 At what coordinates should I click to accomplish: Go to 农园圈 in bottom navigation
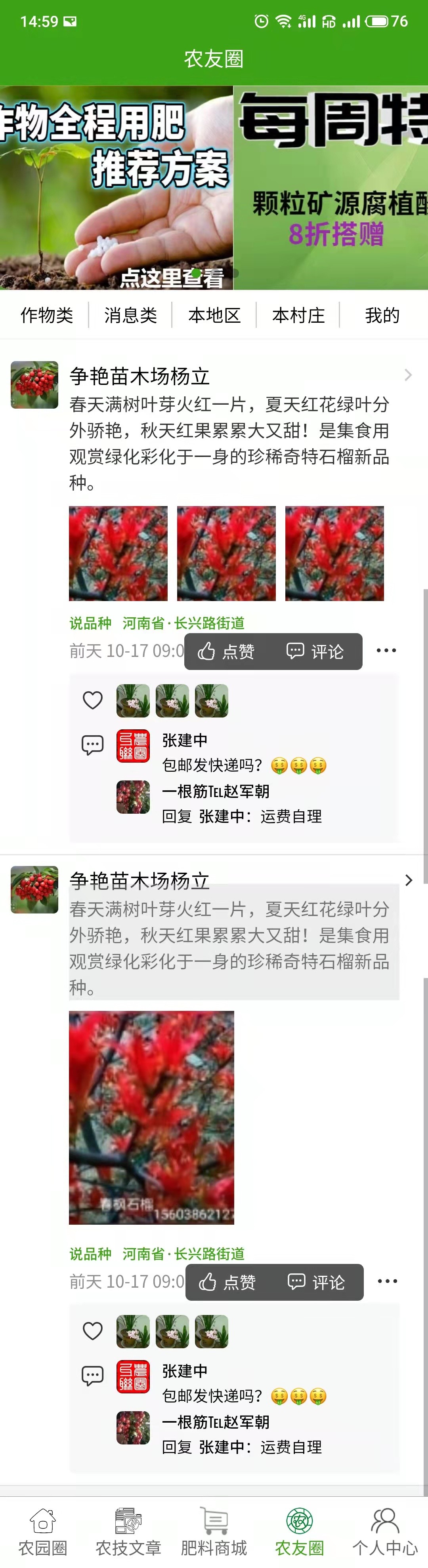pos(43,1532)
